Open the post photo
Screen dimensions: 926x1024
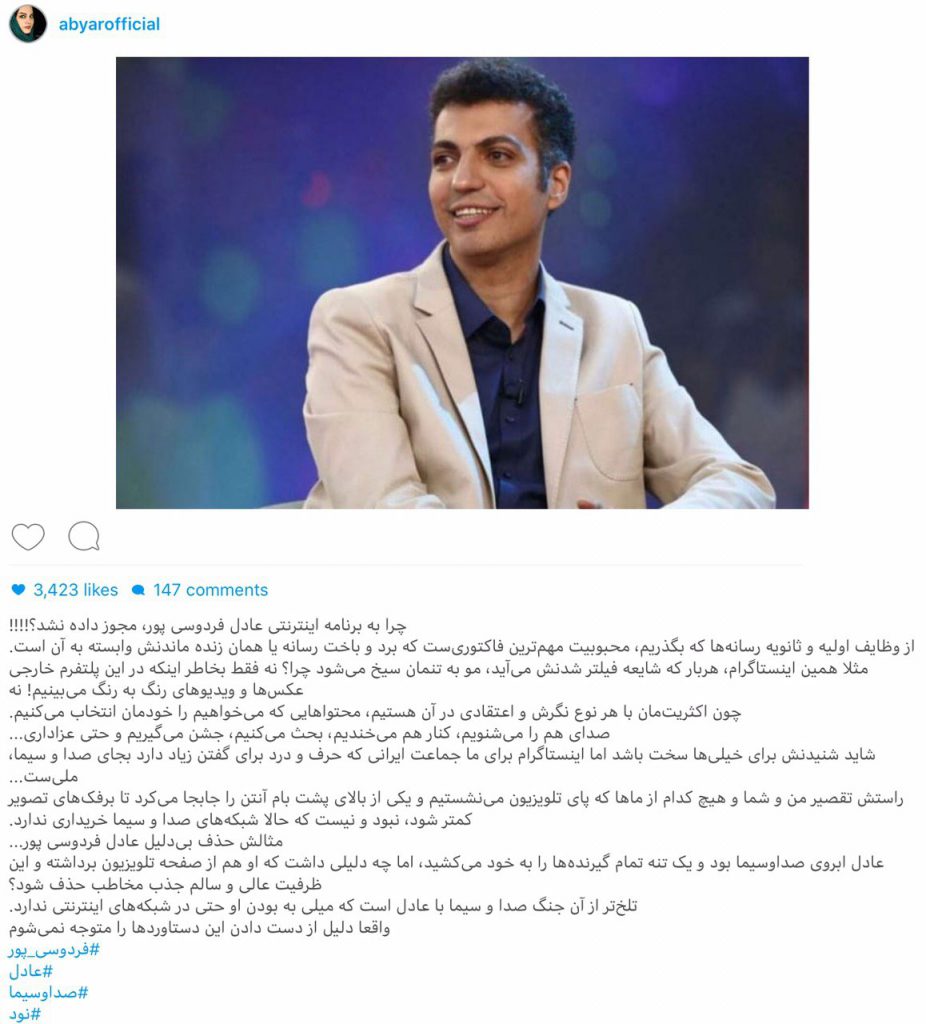coord(462,283)
